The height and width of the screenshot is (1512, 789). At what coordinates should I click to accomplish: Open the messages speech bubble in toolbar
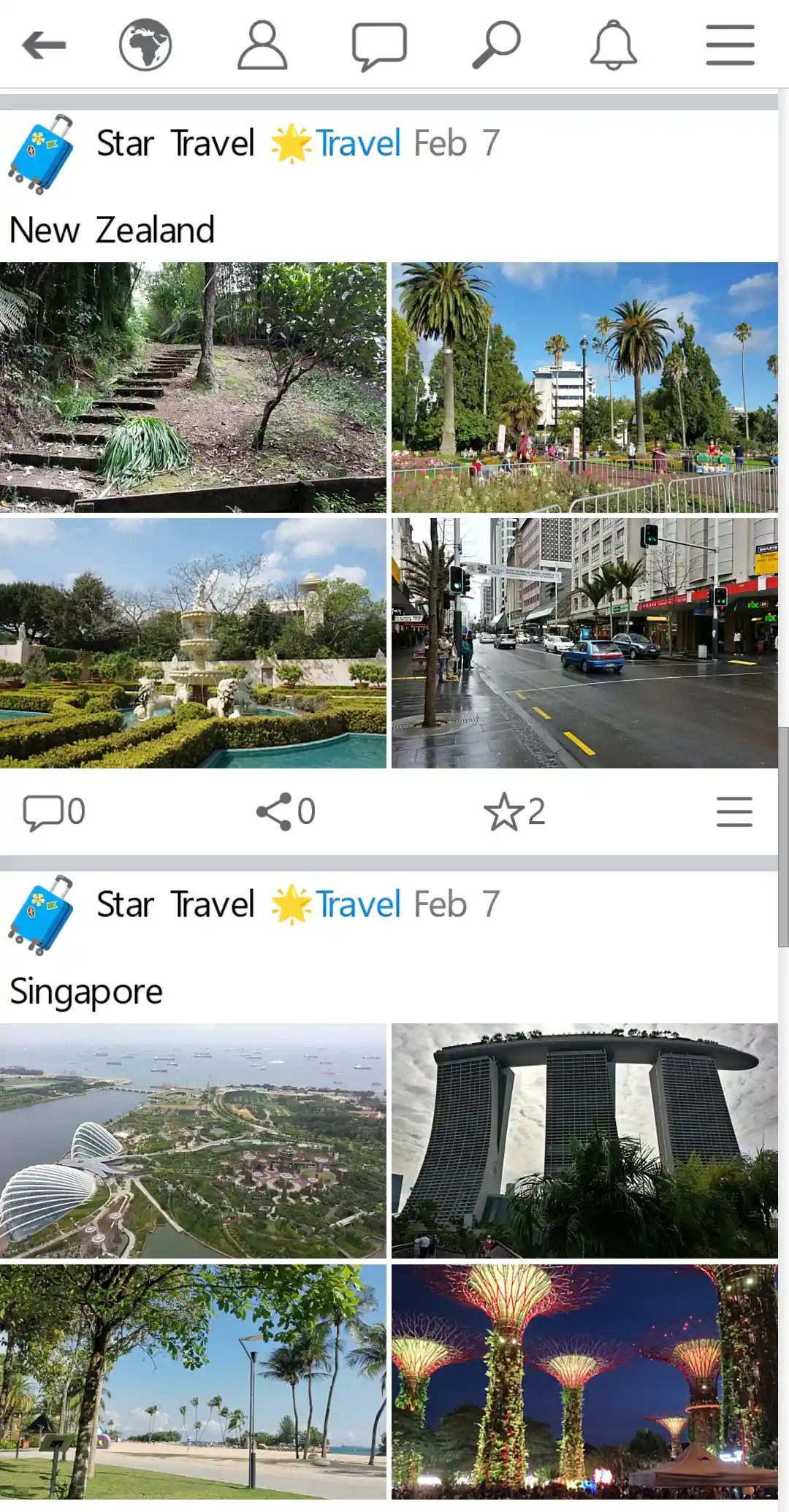coord(379,46)
